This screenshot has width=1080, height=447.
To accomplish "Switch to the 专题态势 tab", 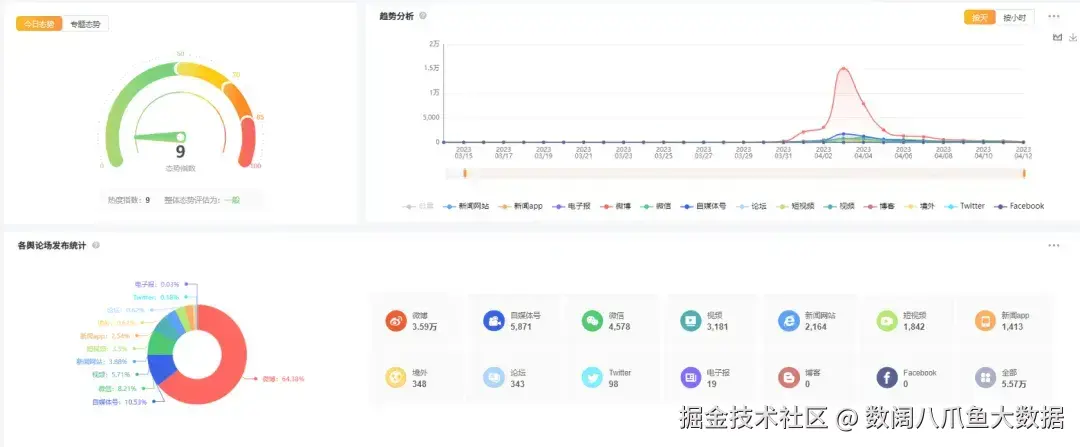I will pos(86,24).
